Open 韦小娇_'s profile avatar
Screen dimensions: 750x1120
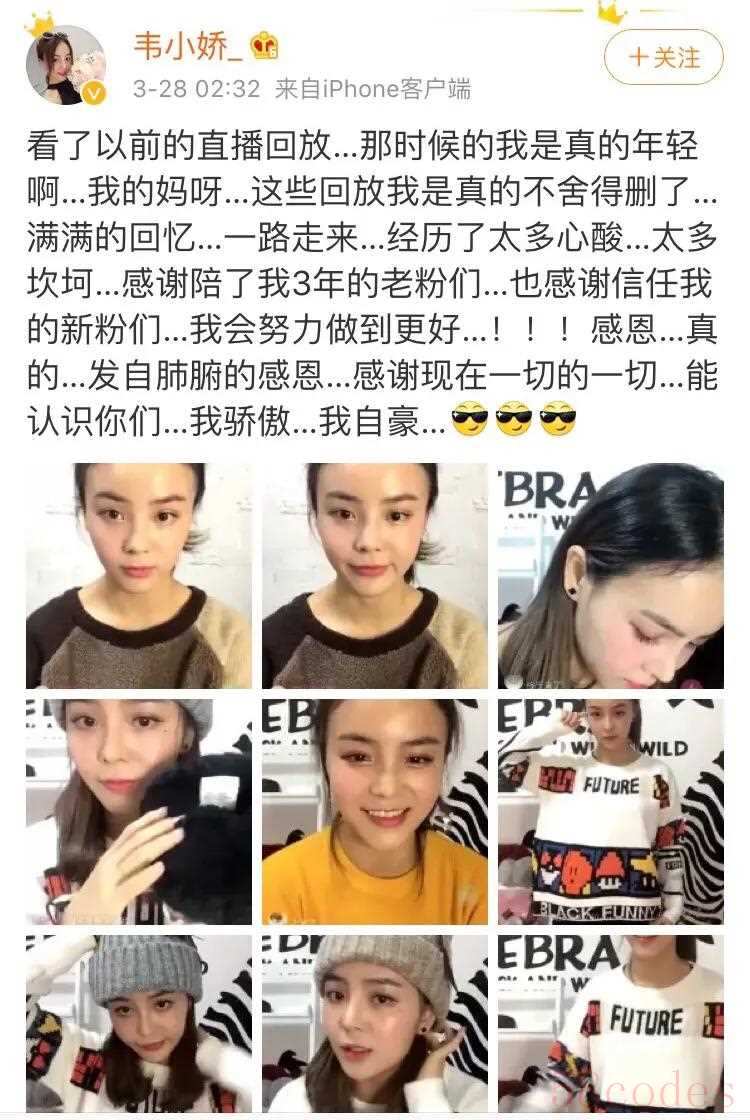click(x=66, y=66)
